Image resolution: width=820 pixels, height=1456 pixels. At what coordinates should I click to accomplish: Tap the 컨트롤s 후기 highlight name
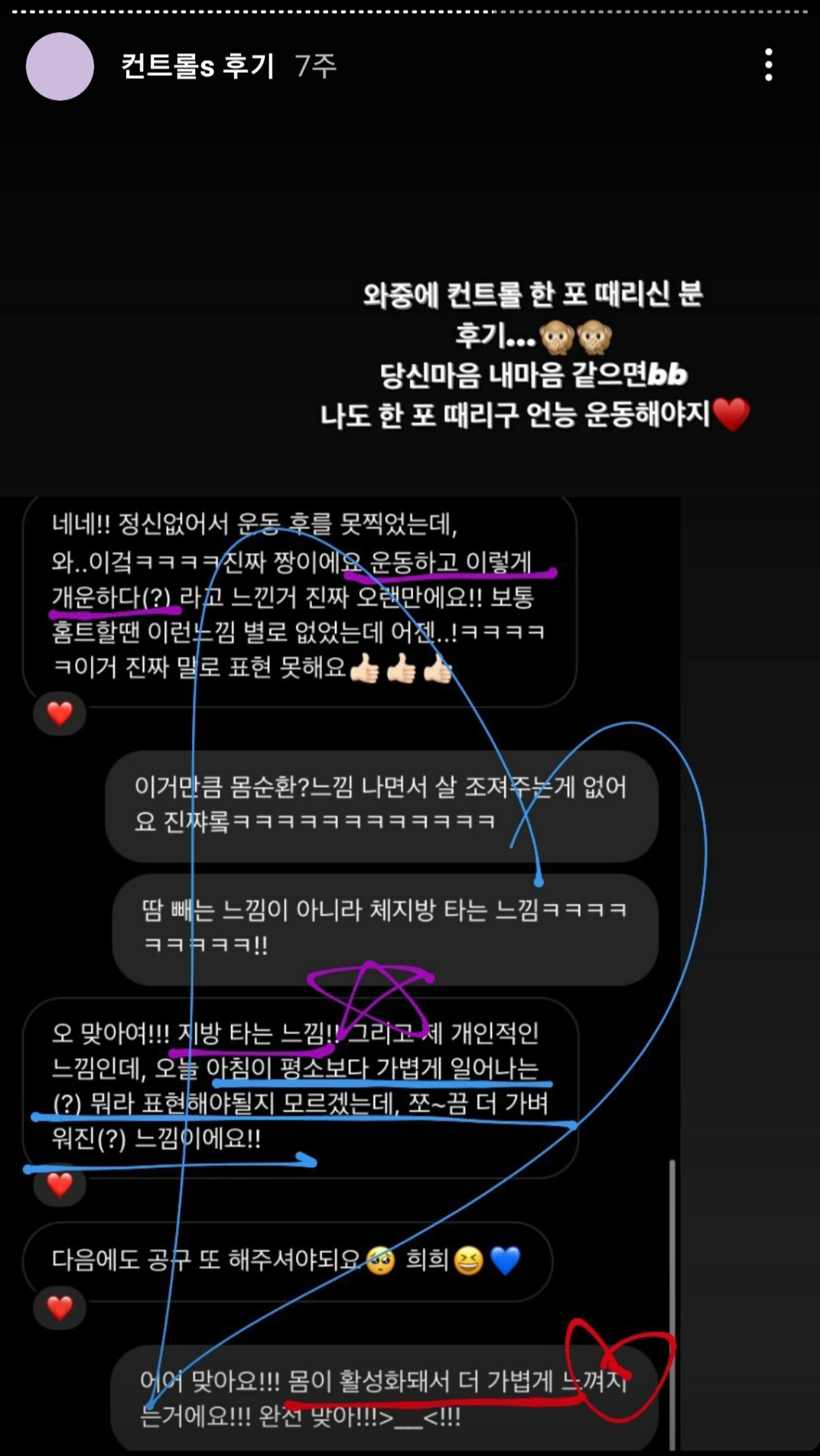tap(197, 66)
